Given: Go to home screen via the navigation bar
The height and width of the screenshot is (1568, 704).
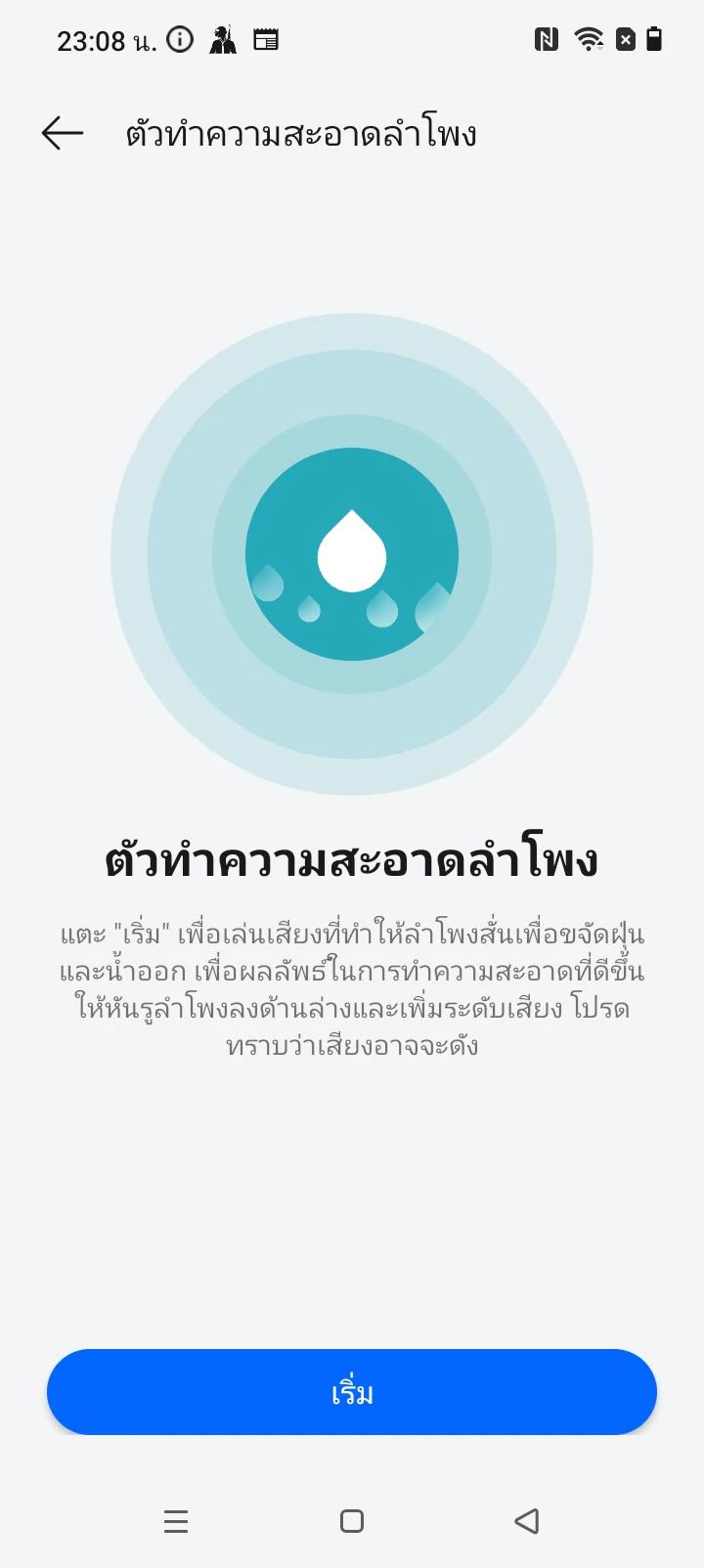Looking at the screenshot, I should pyautogui.click(x=352, y=1521).
